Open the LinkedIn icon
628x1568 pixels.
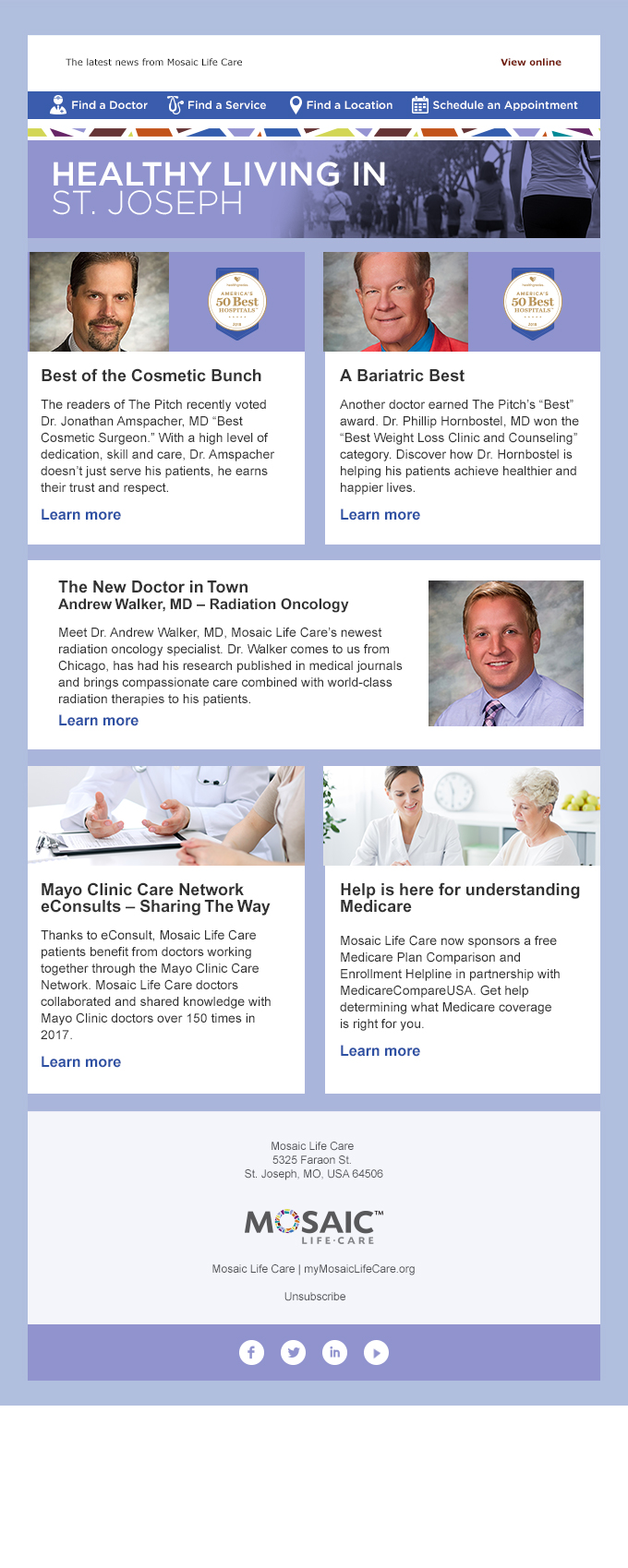pyautogui.click(x=334, y=1352)
